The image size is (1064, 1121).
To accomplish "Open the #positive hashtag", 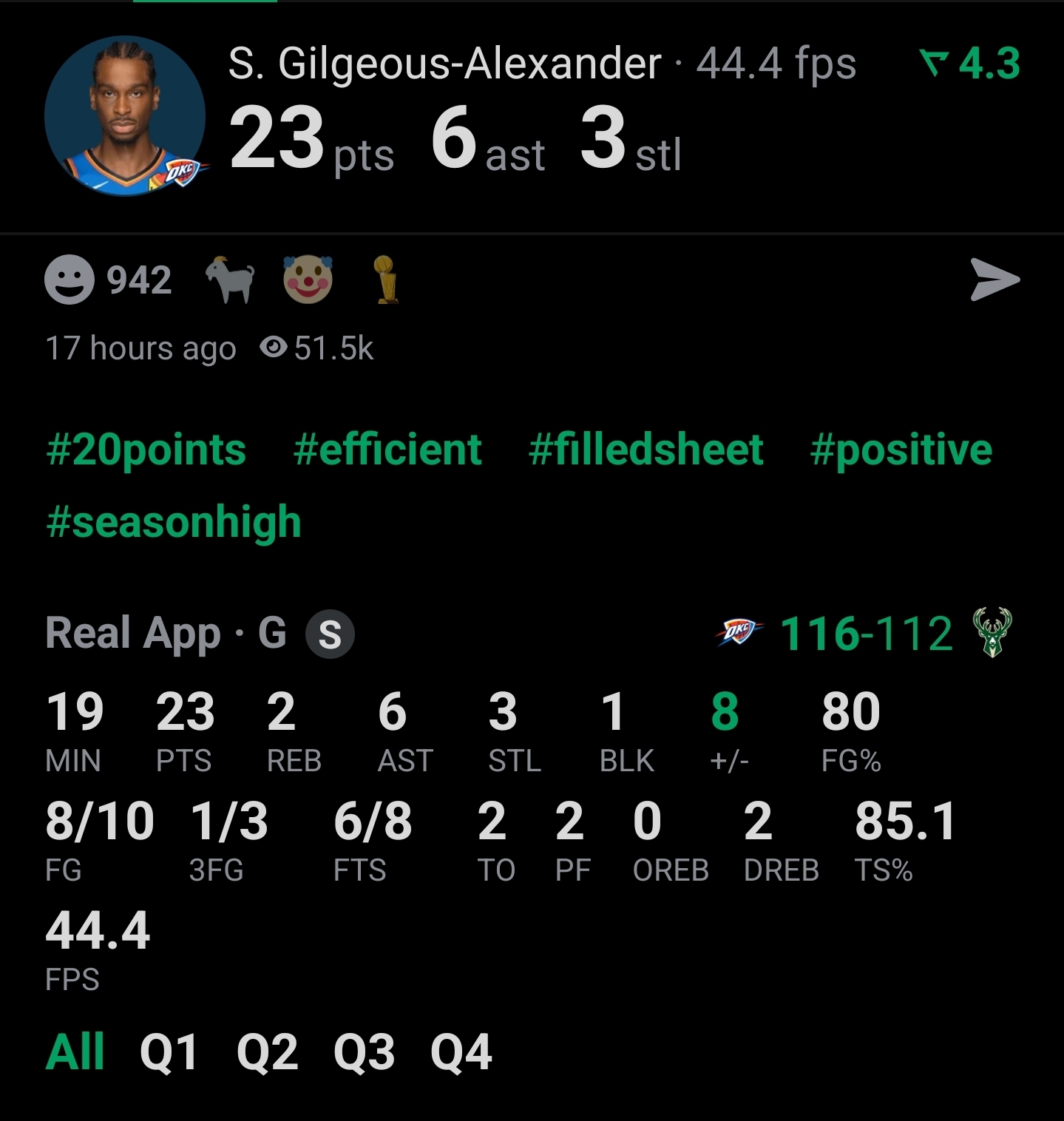I will point(901,450).
